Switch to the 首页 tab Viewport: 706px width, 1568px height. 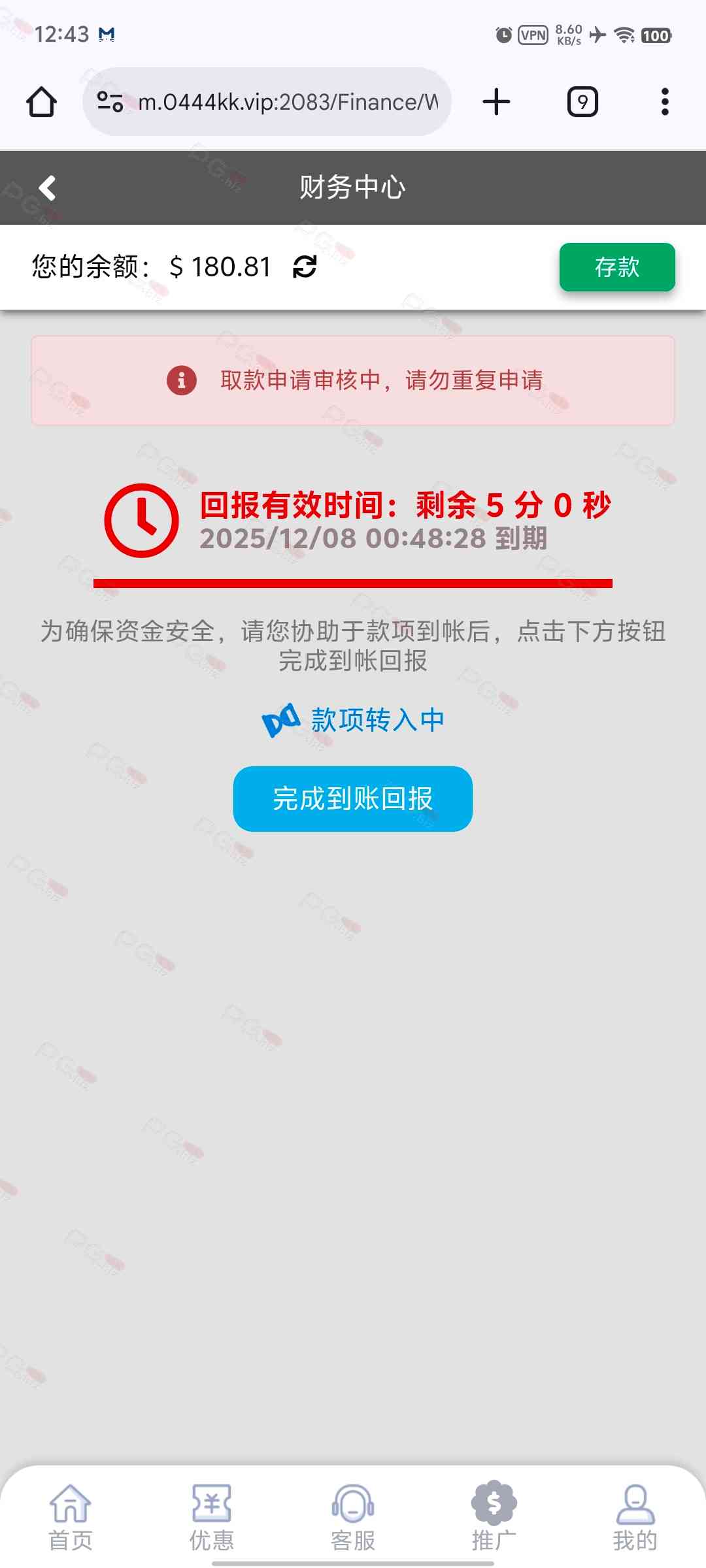(71, 1517)
